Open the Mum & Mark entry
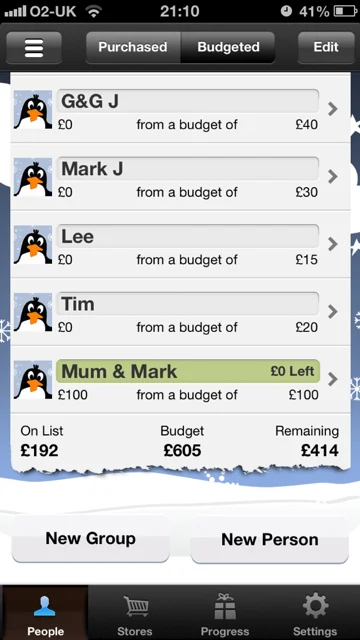360x640 pixels. click(x=180, y=379)
